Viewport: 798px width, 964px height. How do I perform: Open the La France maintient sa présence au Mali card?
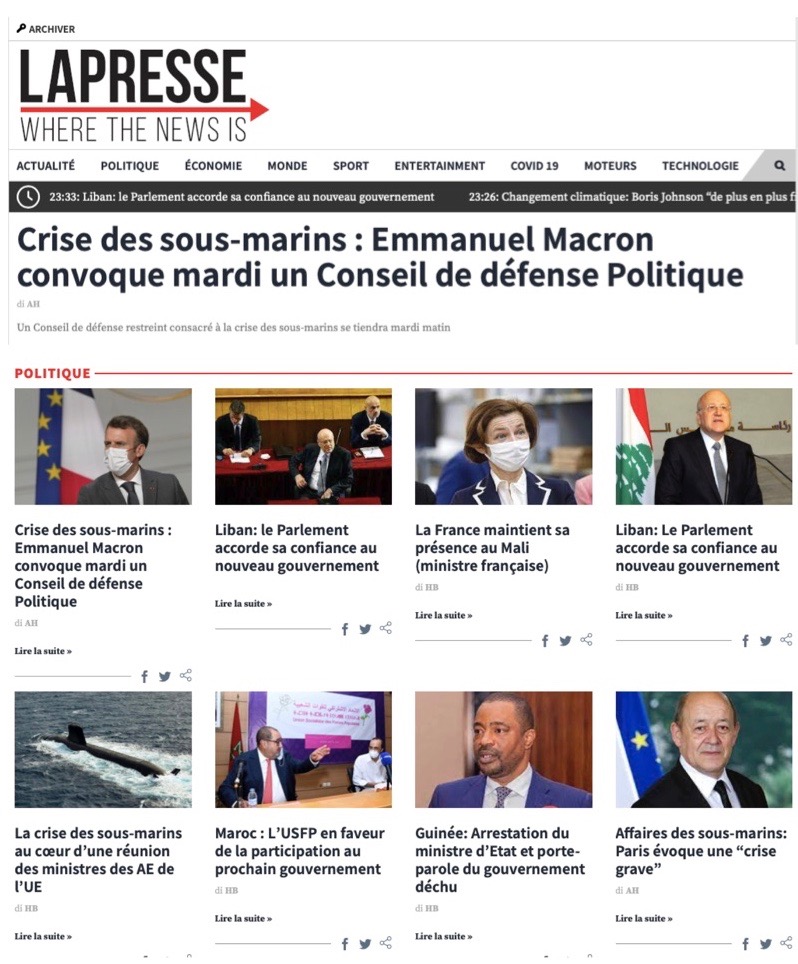492,547
